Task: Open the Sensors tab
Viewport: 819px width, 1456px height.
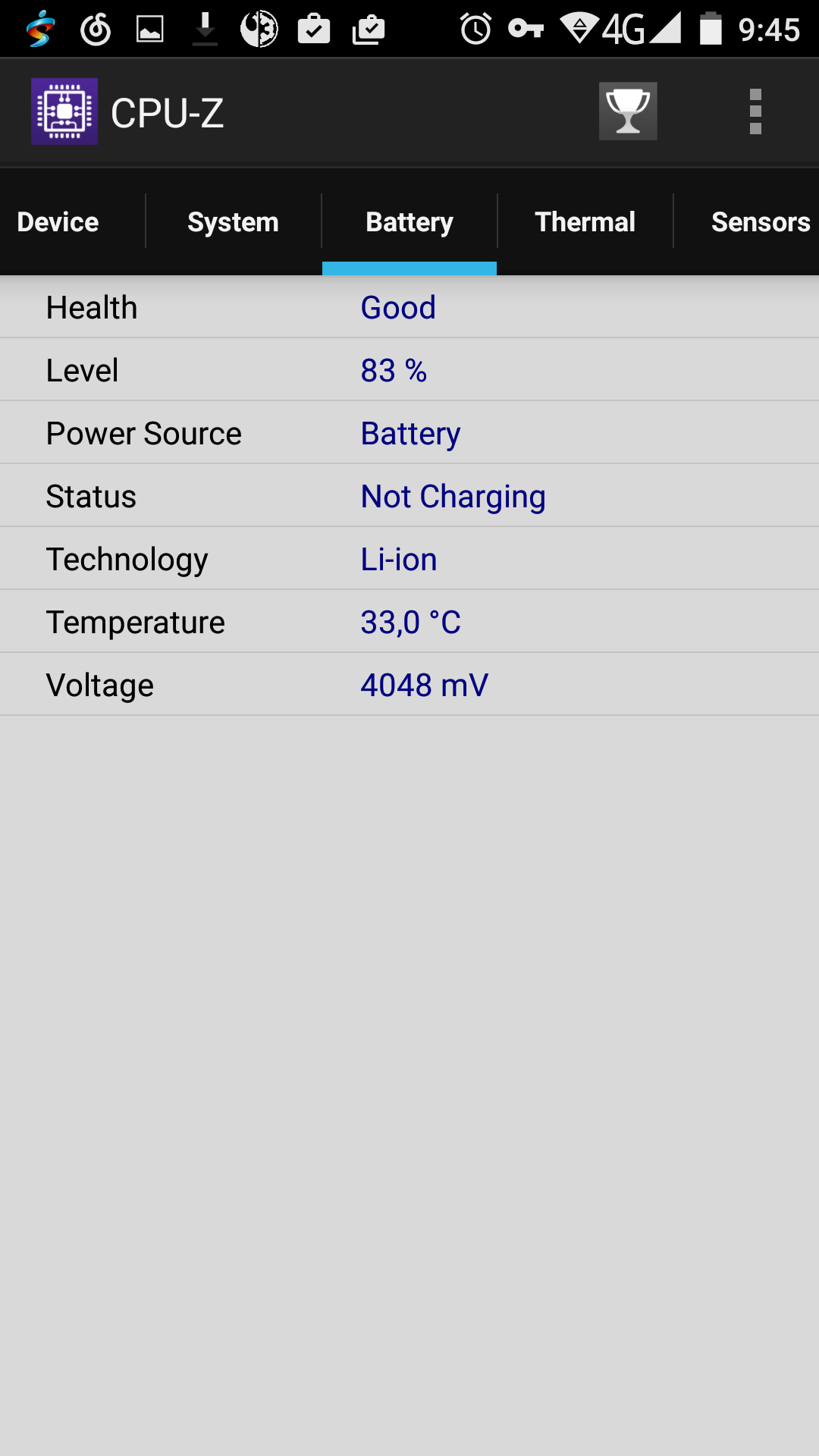Action: pos(760,222)
